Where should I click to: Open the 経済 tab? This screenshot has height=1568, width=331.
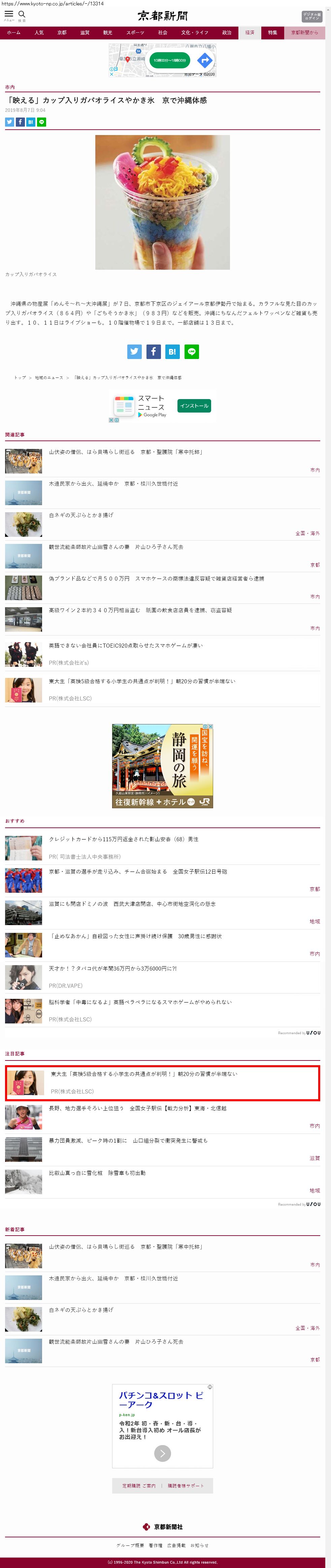point(250,32)
